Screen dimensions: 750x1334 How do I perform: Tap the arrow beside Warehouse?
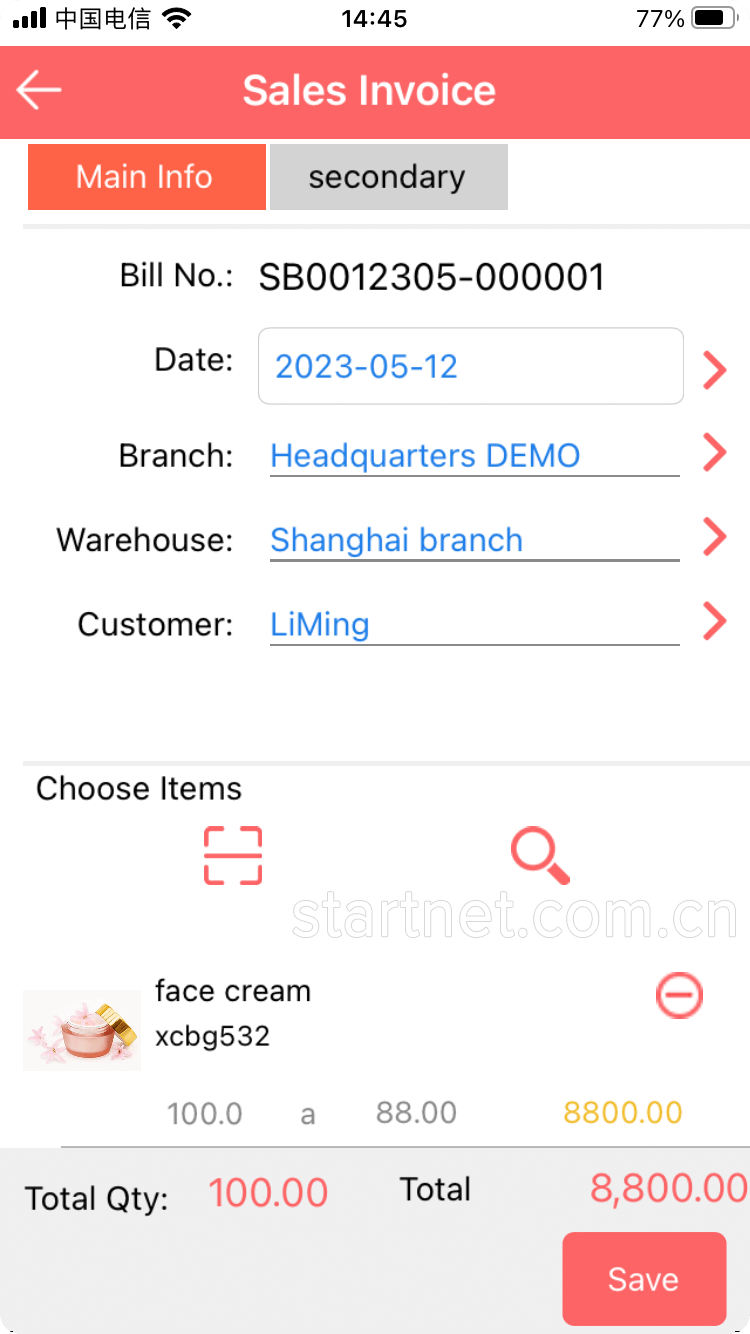click(714, 537)
